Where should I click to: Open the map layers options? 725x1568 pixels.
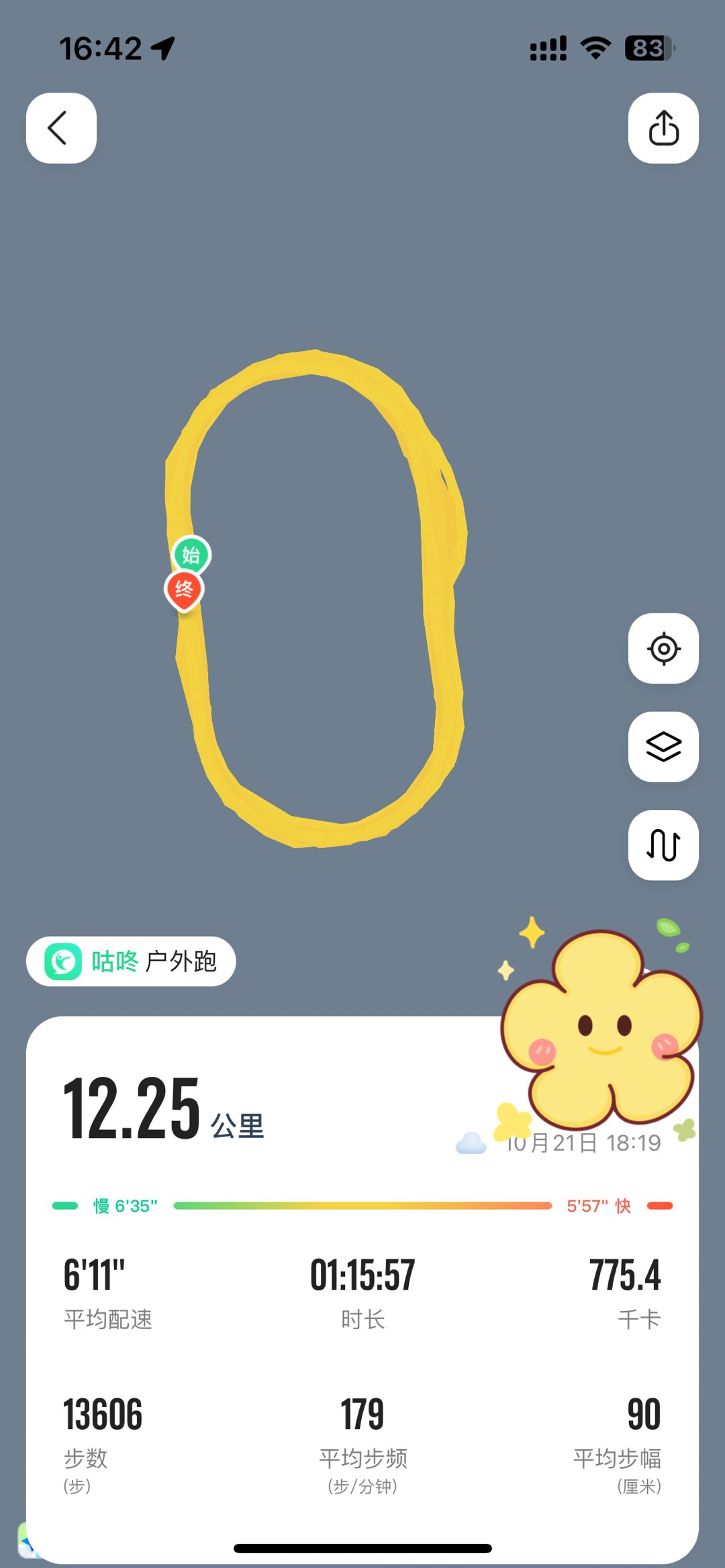coord(663,747)
